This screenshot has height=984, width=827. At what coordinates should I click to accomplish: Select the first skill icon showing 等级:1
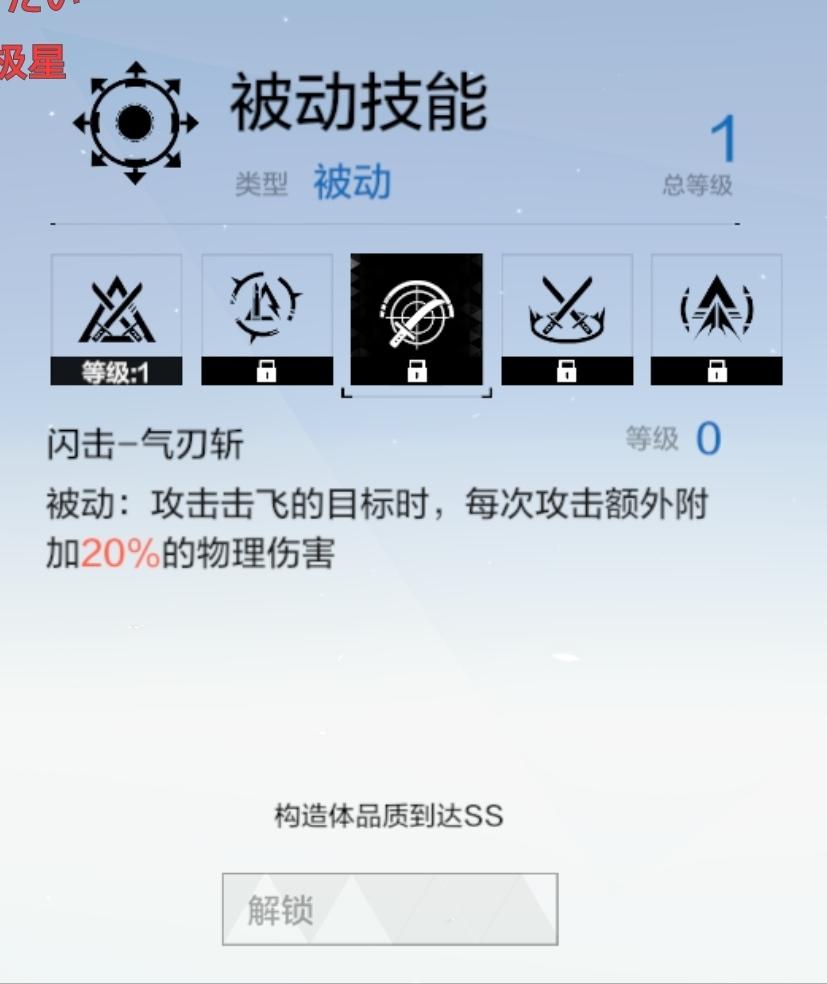(116, 319)
